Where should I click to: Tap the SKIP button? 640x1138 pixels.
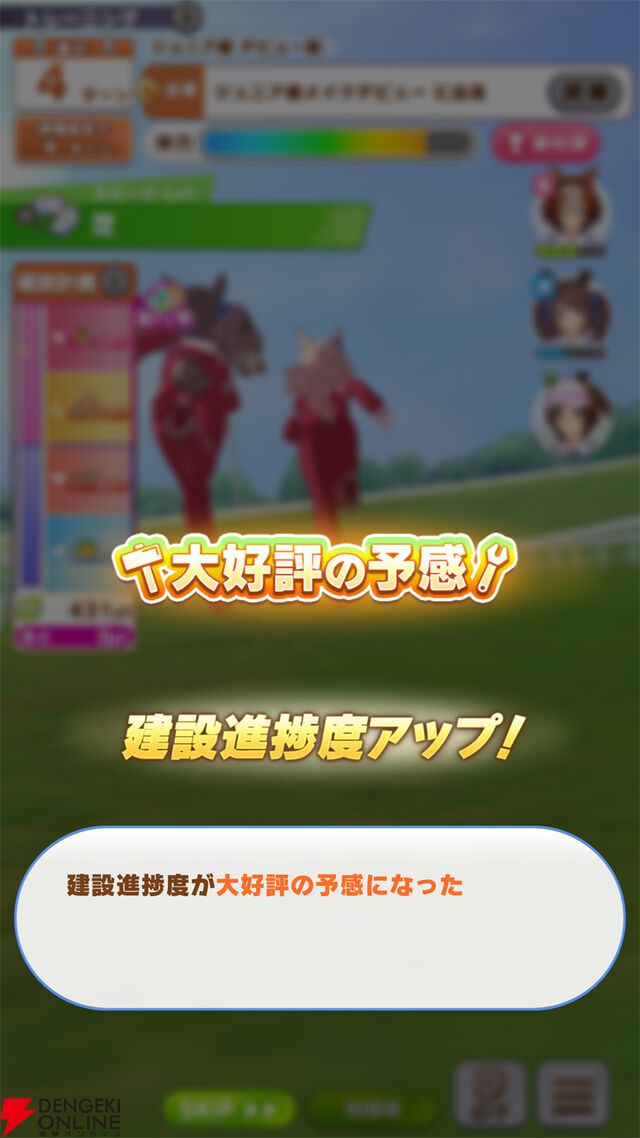(x=229, y=1108)
